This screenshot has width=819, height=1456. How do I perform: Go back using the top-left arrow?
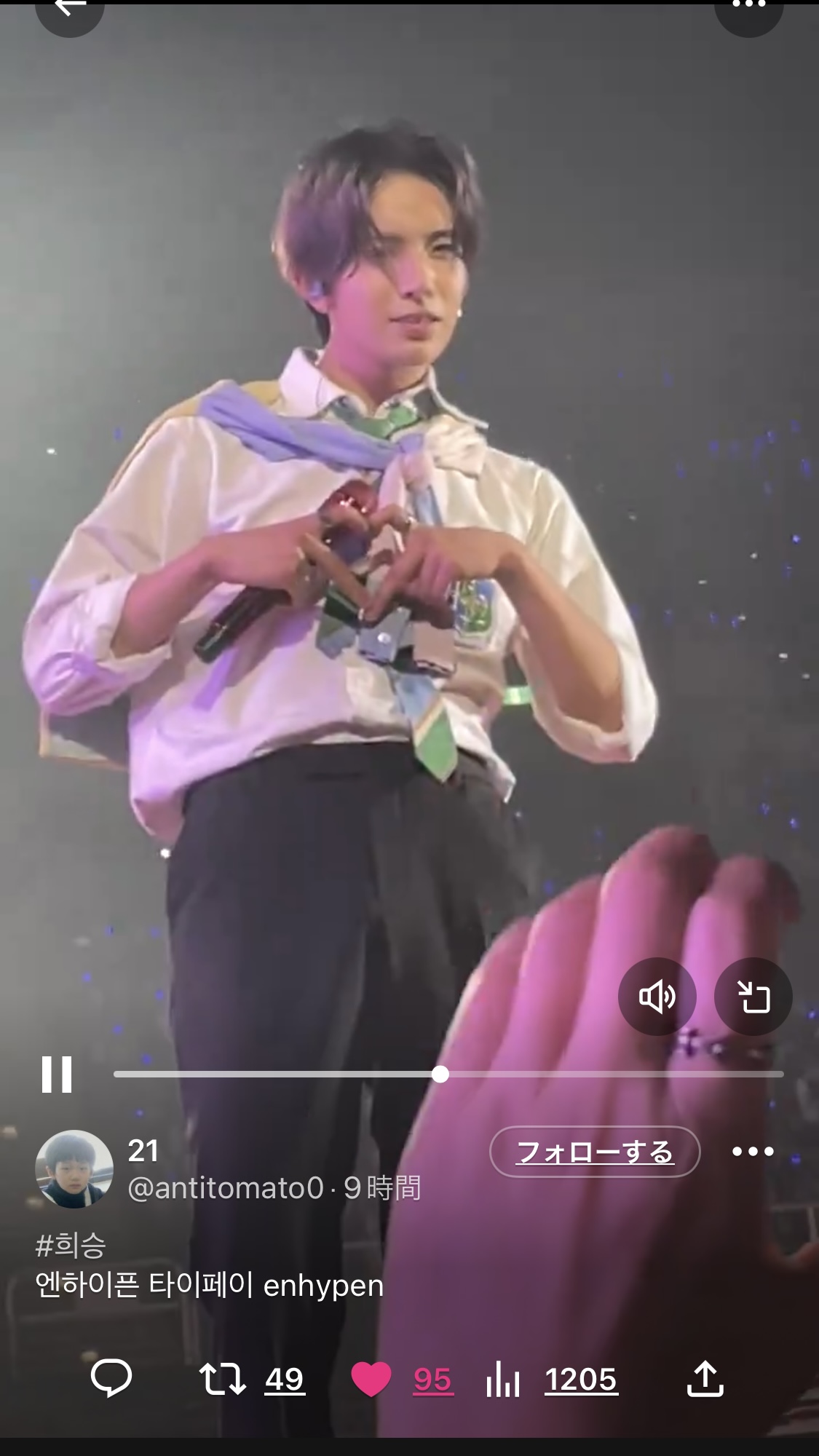coord(69,9)
